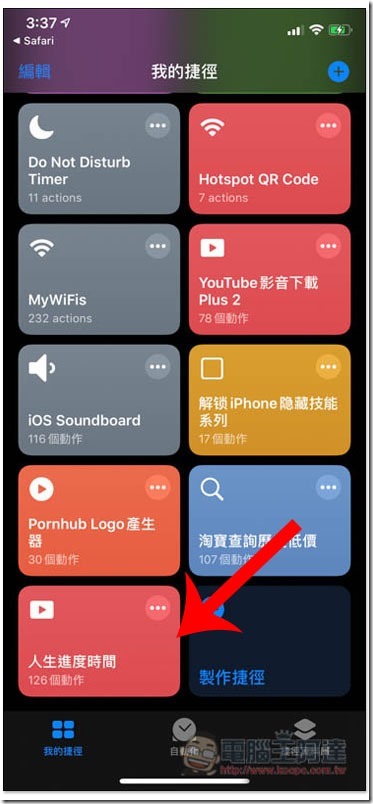Launch the MyWiFis shortcut
373x804 pixels.
99,279
